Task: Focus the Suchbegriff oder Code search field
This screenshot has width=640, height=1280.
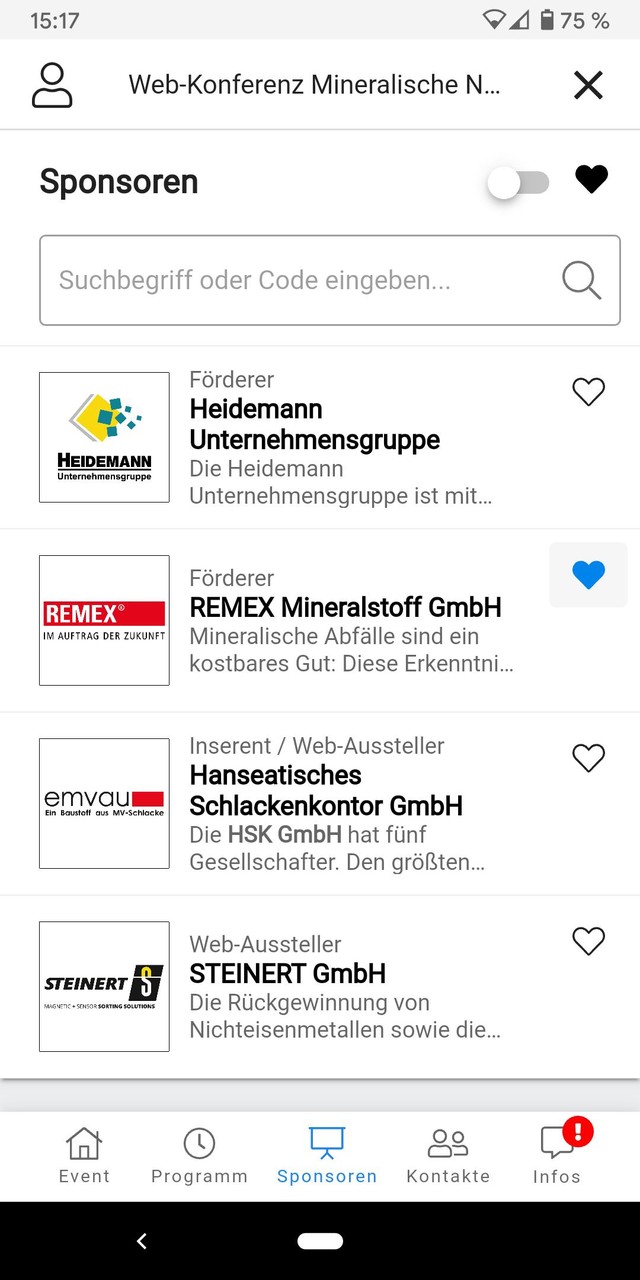Action: click(x=300, y=280)
